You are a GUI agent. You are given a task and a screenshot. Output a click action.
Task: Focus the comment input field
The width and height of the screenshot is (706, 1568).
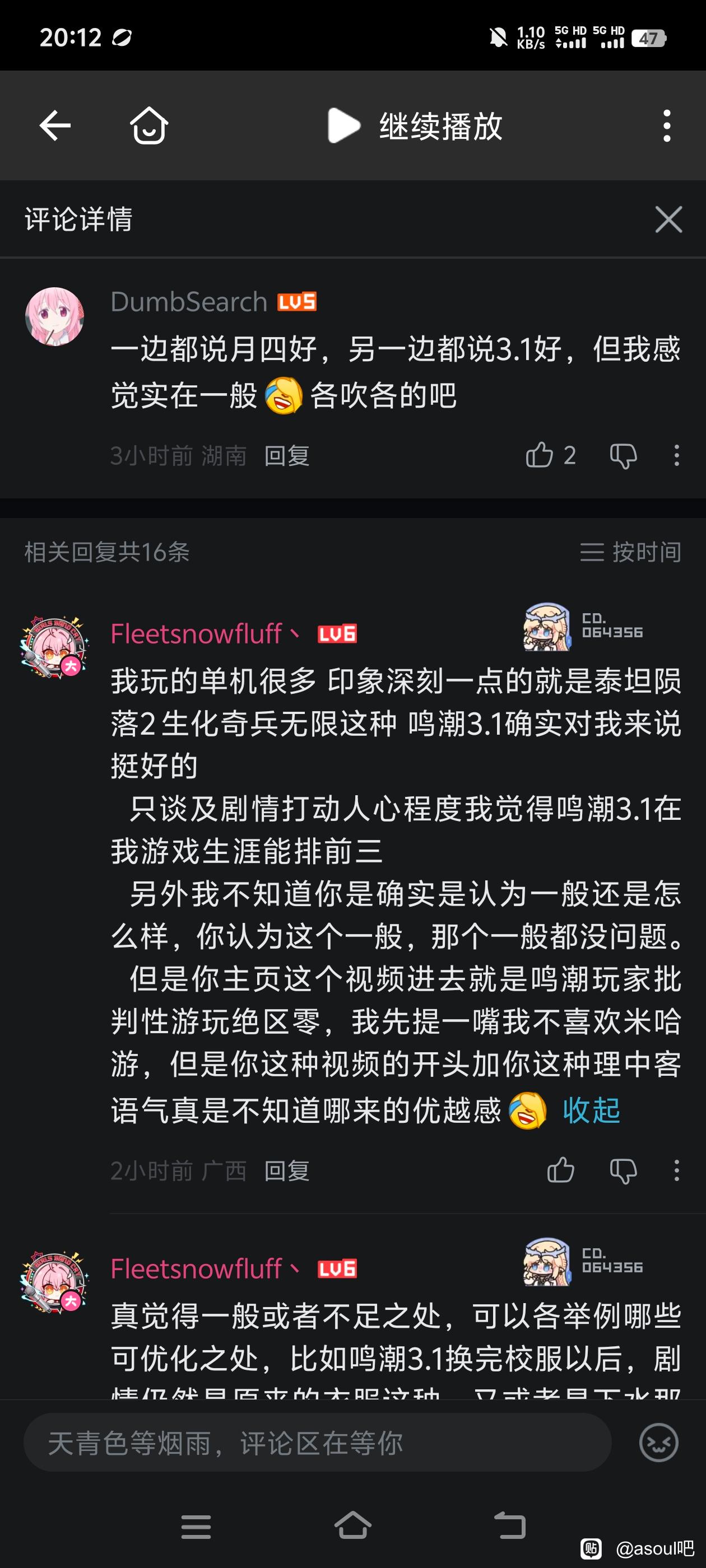click(317, 1443)
